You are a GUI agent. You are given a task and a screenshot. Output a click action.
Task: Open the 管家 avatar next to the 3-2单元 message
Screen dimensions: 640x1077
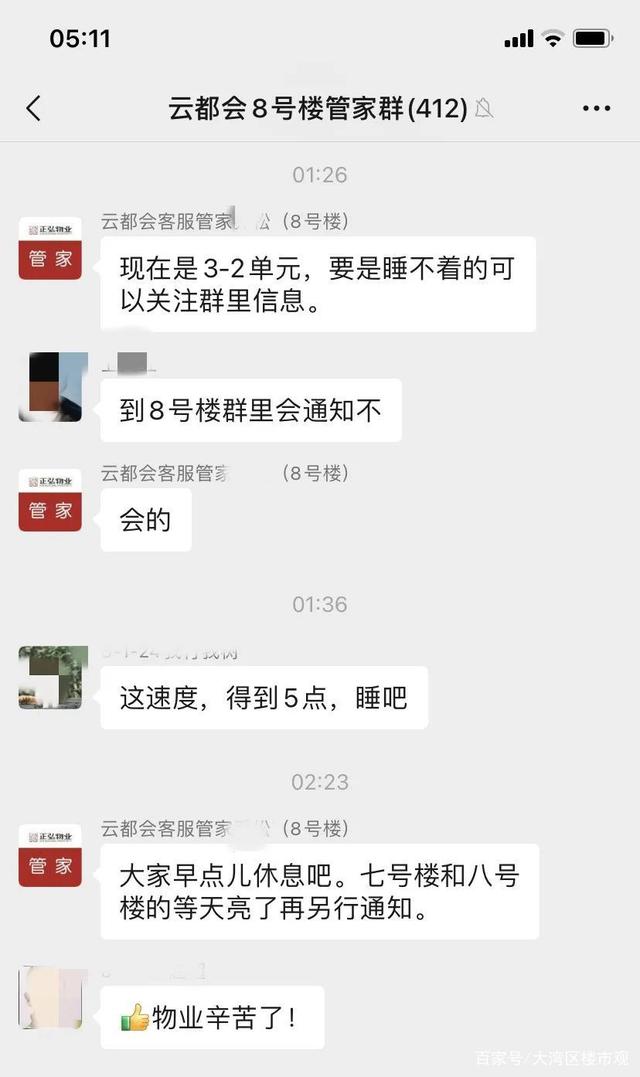pos(50,248)
